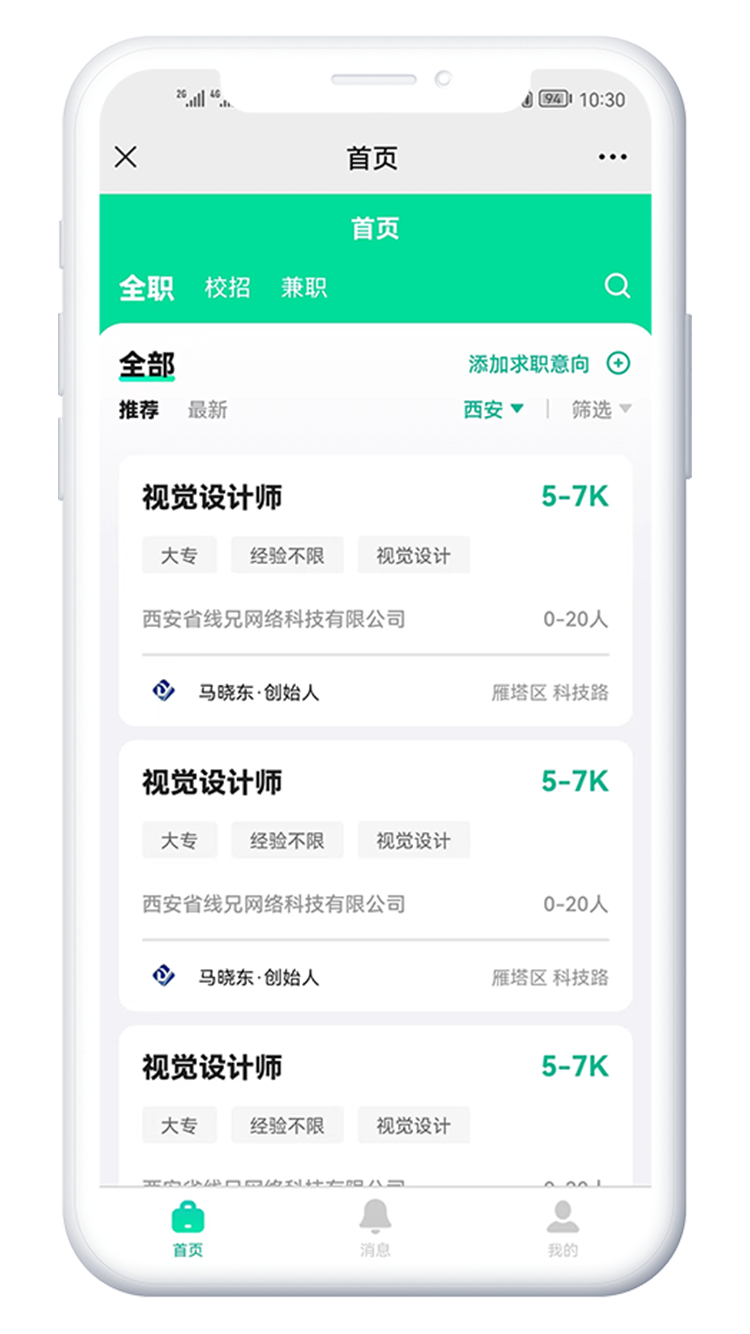Viewport: 750px width, 1334px height.
Task: Switch to the 全职 tab
Action: 146,288
